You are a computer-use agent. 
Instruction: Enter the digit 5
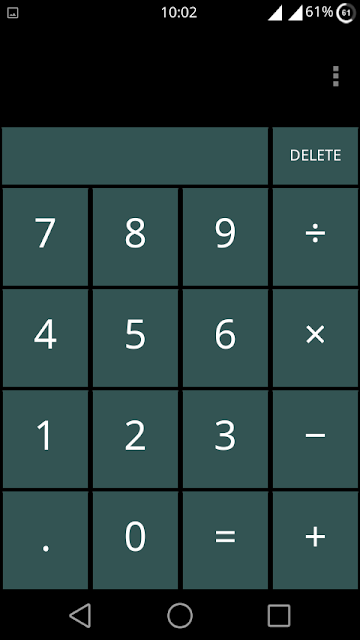click(x=135, y=338)
